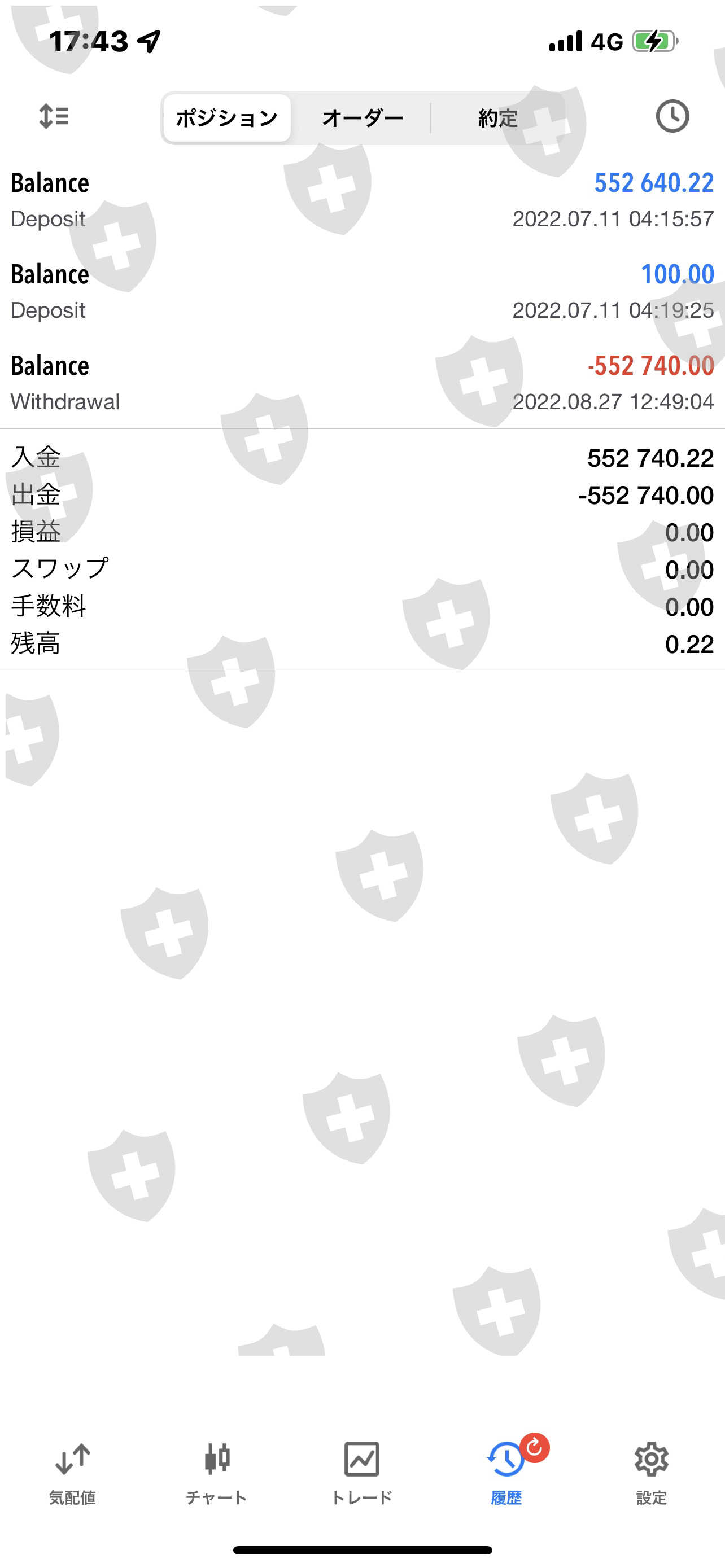Open the 設定 tab
The image size is (725, 1568).
[x=652, y=1473]
